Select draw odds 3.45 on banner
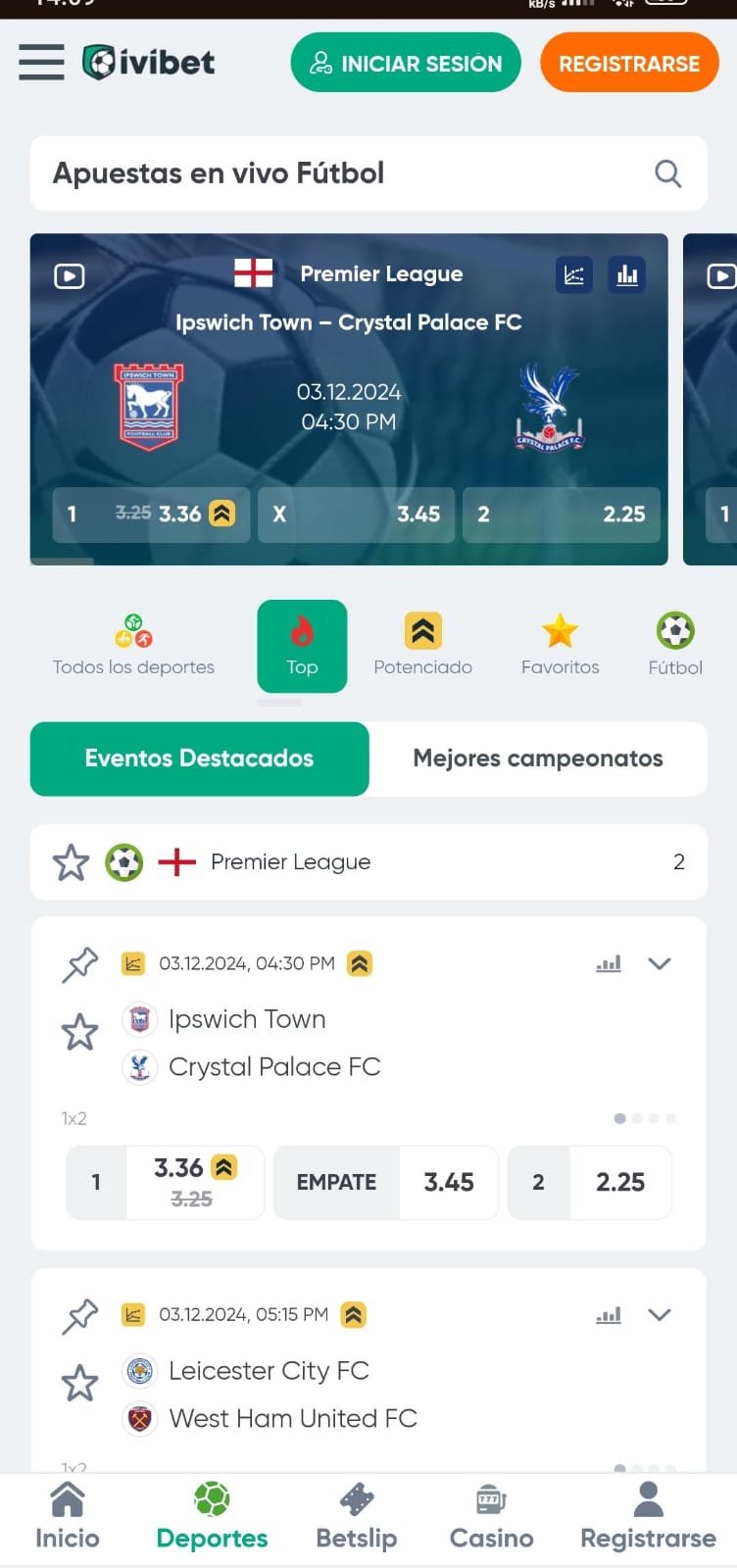This screenshot has height=1568, width=737. point(357,514)
